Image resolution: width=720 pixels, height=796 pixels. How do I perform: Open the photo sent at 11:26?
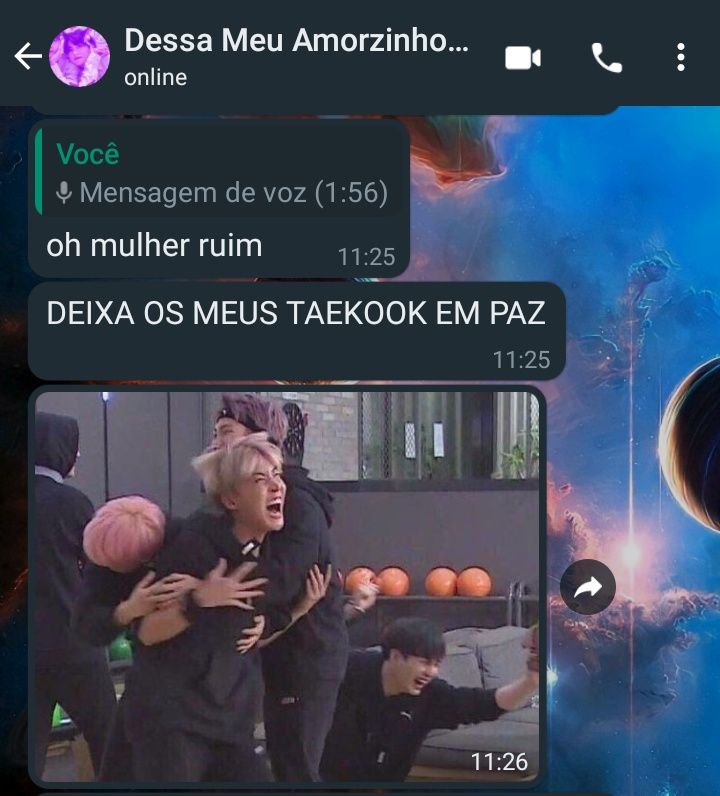(287, 586)
